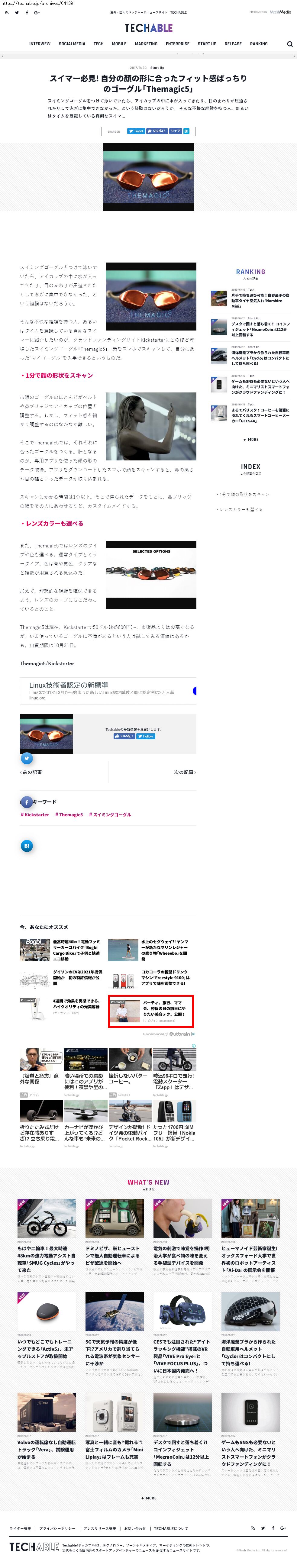The width and height of the screenshot is (297, 1568).
Task: Tap the Tweet share button
Action: tap(136, 131)
